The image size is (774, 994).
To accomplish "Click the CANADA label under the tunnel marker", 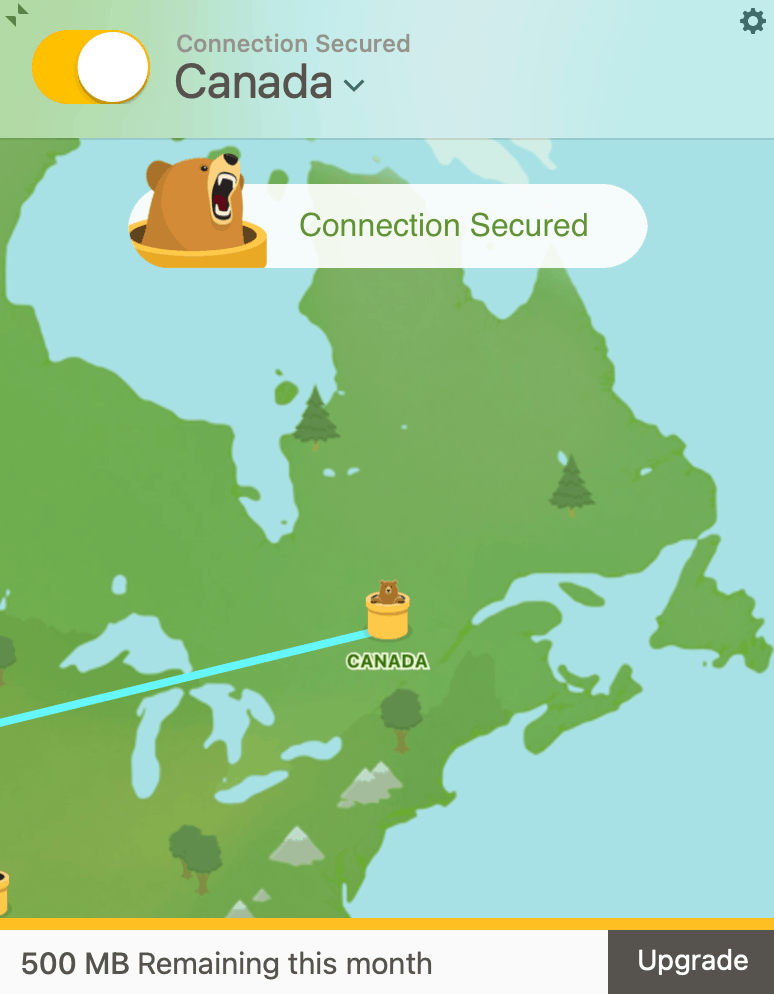I will click(388, 660).
